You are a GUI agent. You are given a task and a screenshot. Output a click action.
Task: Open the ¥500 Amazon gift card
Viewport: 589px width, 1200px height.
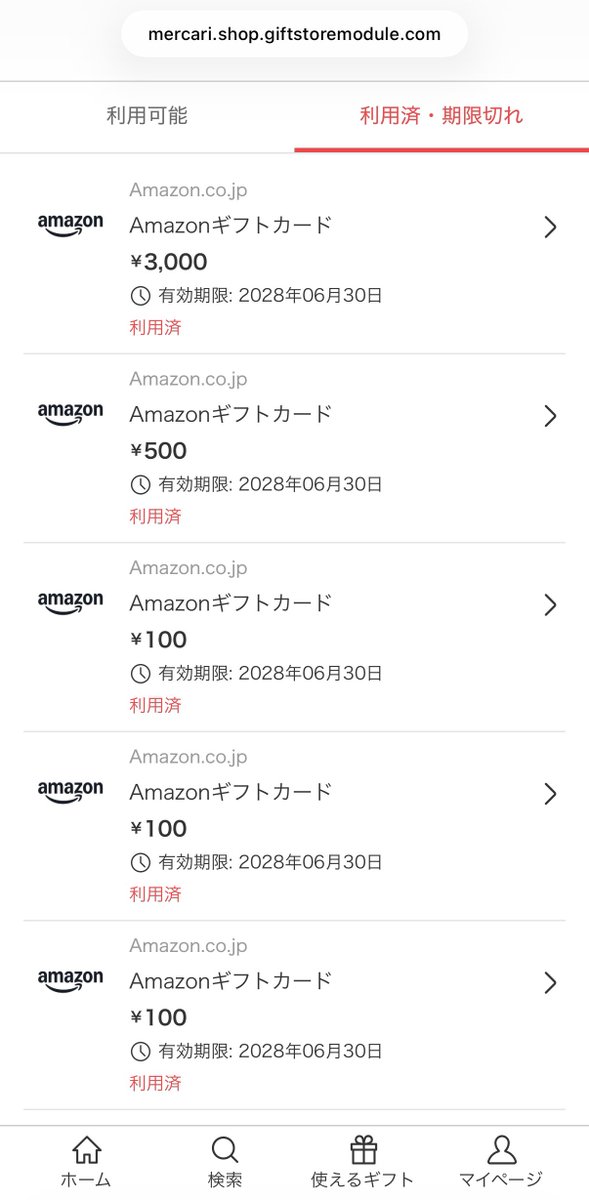point(294,448)
